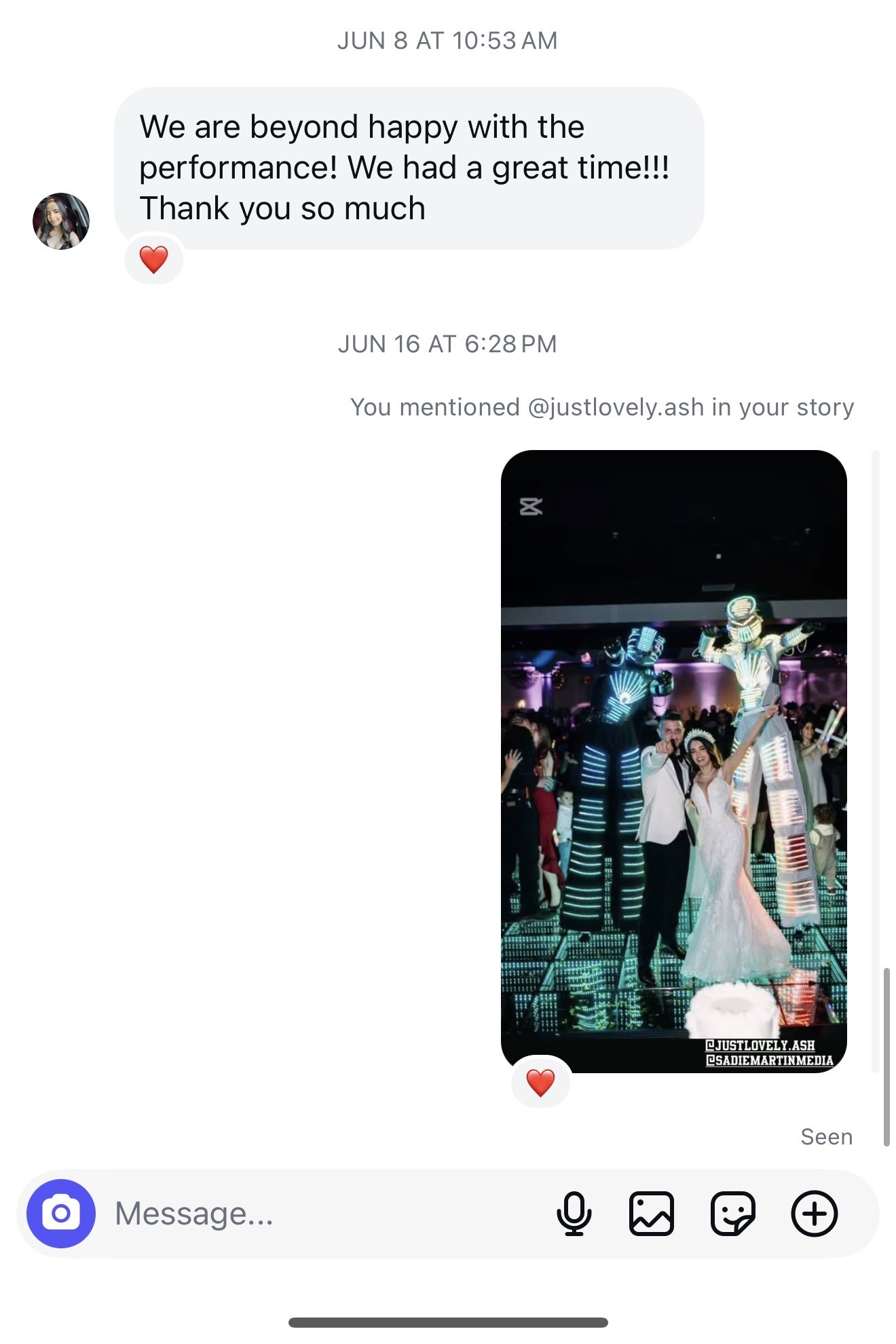Open the camera from the message bar
The width and height of the screenshot is (896, 1344).
61,1213
